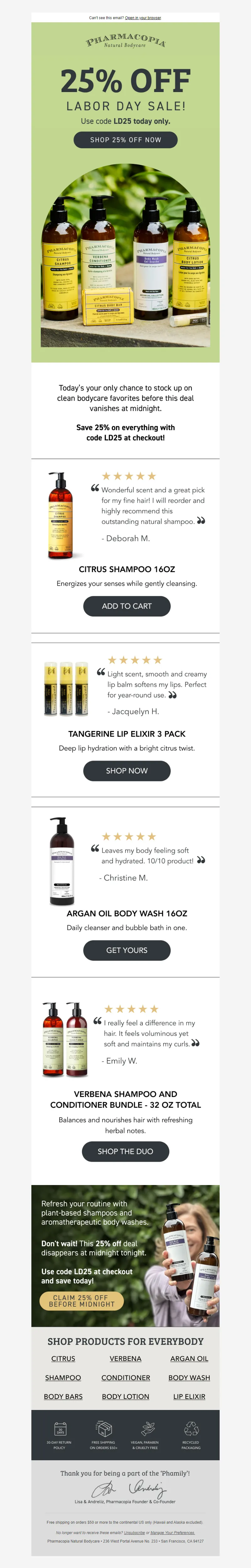The image size is (251, 1568).
Task: Claim 25% off before midnight
Action: click(82, 1301)
